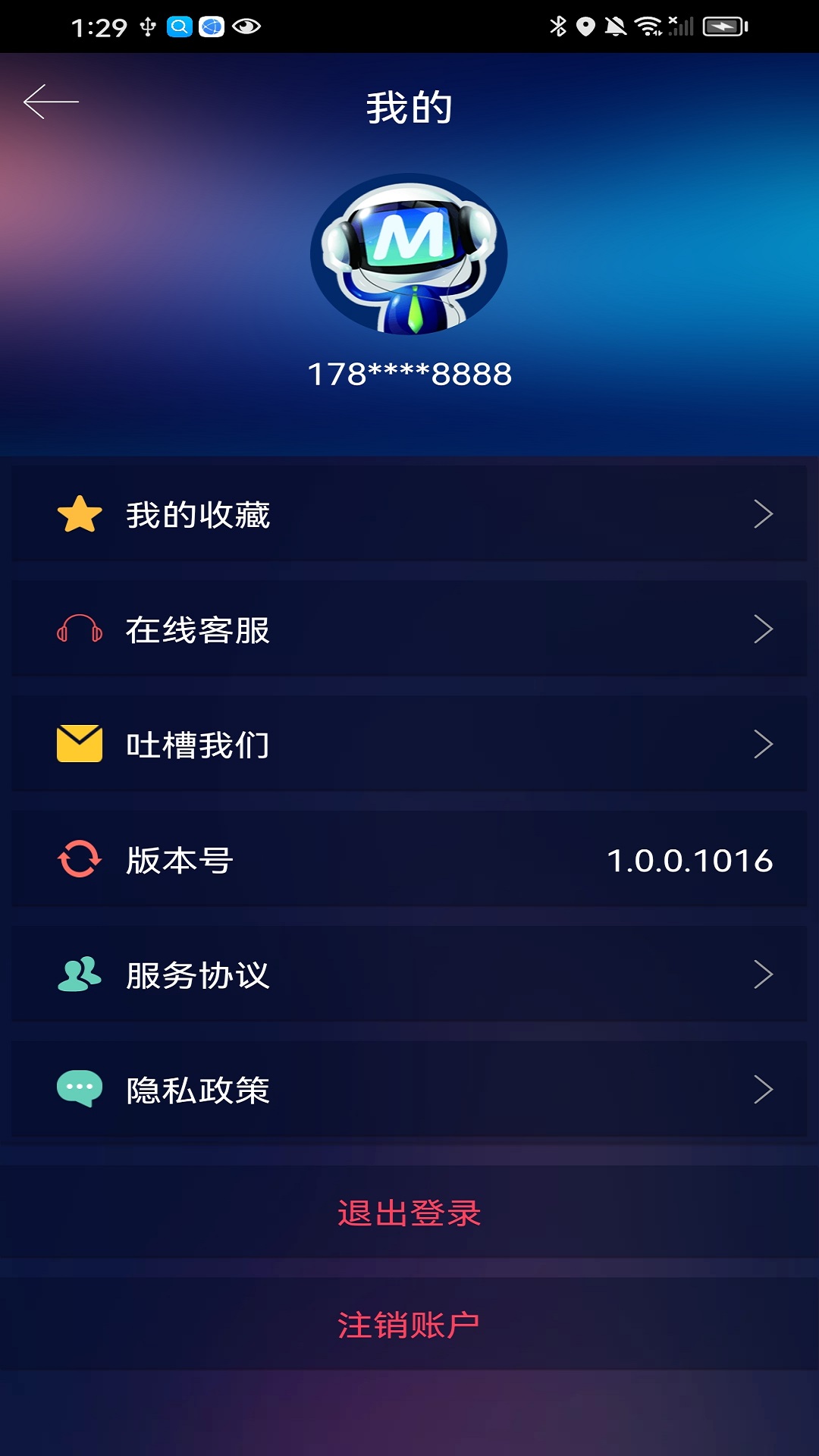Tap the green people icon beside 服务协议
Screen dimensions: 819x1456
click(78, 975)
